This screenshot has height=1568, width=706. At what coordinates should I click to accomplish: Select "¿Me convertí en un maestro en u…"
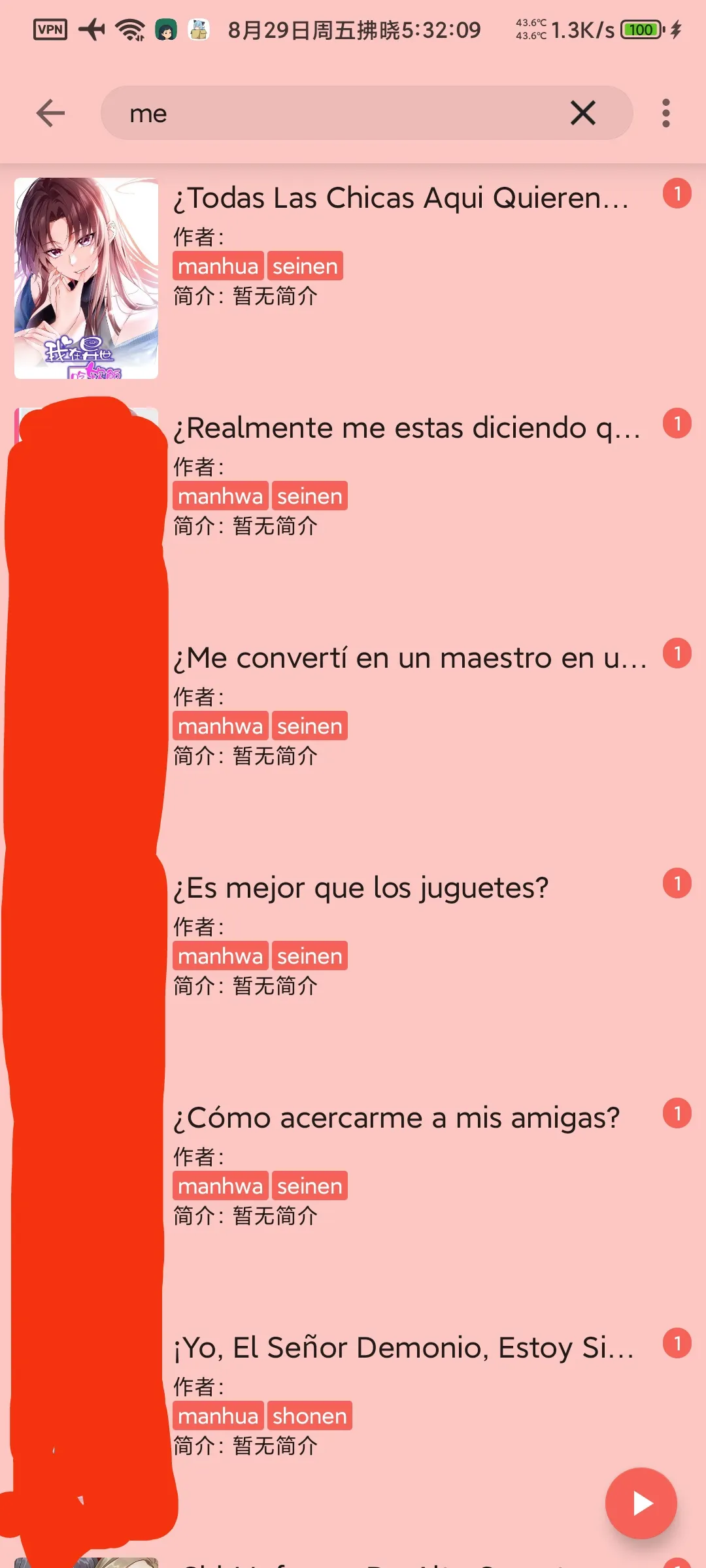pos(409,659)
